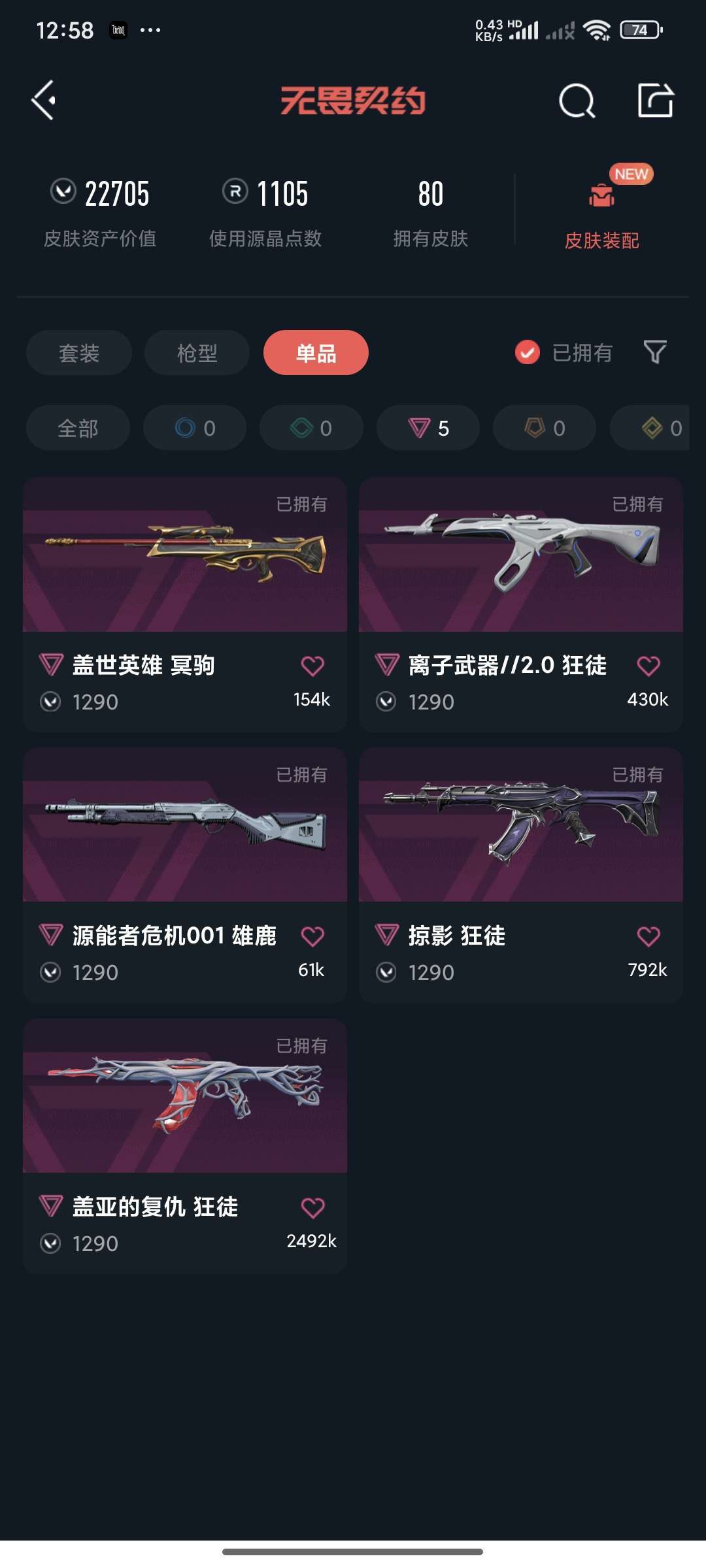Open the funnel filter icon
This screenshot has width=706, height=1568.
point(655,352)
